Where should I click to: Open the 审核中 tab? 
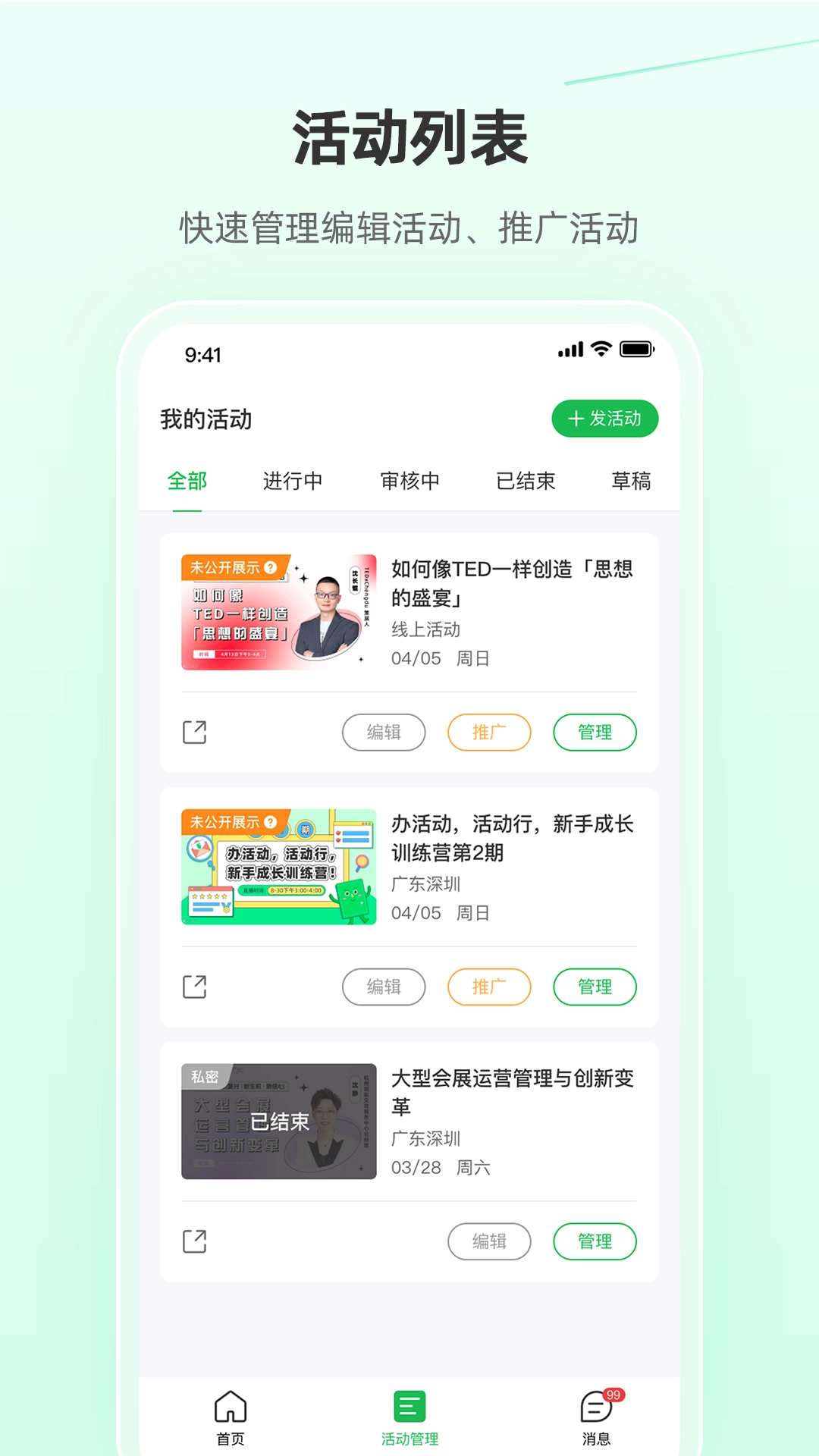tap(410, 480)
